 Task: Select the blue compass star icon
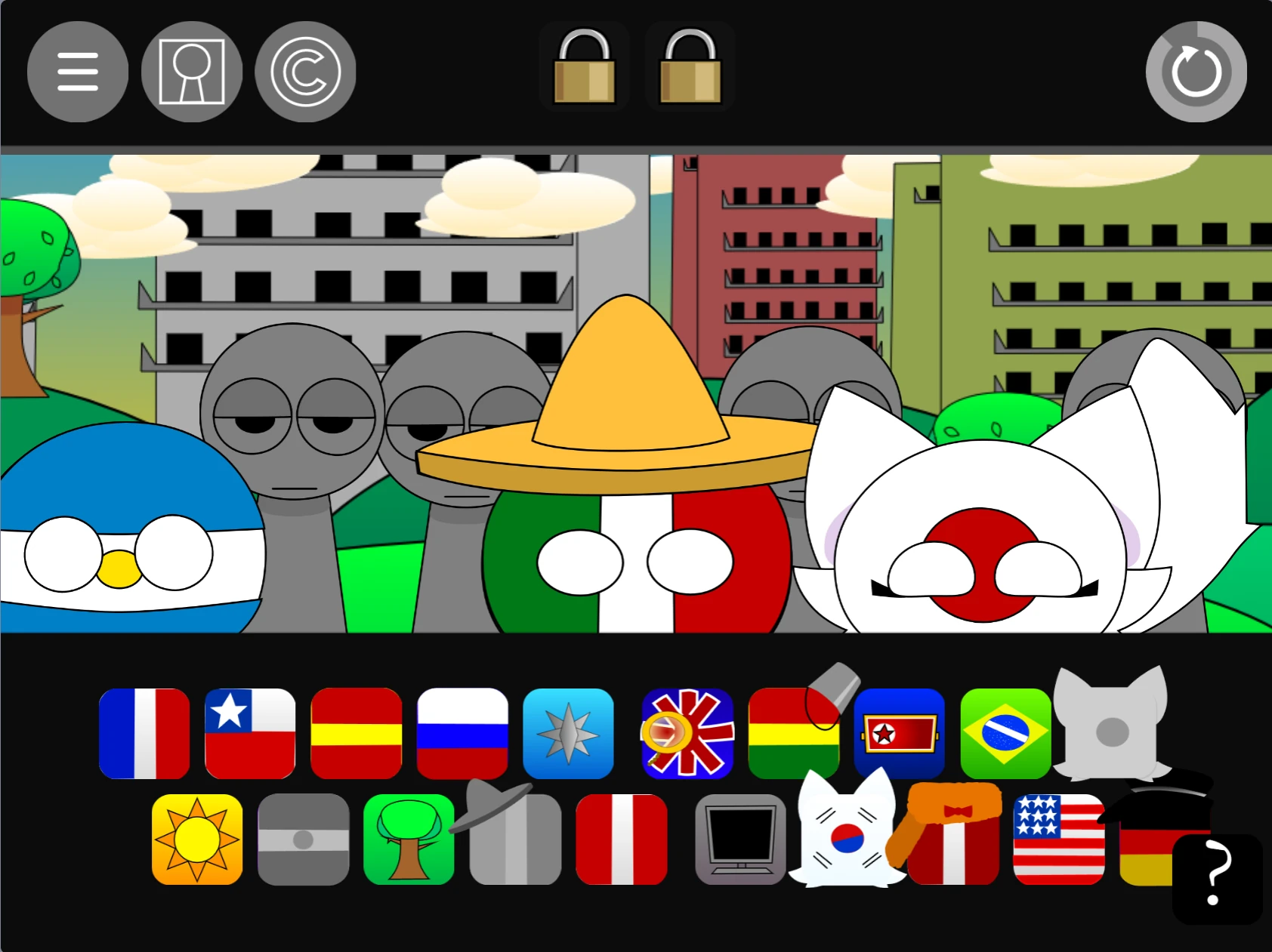tap(568, 733)
